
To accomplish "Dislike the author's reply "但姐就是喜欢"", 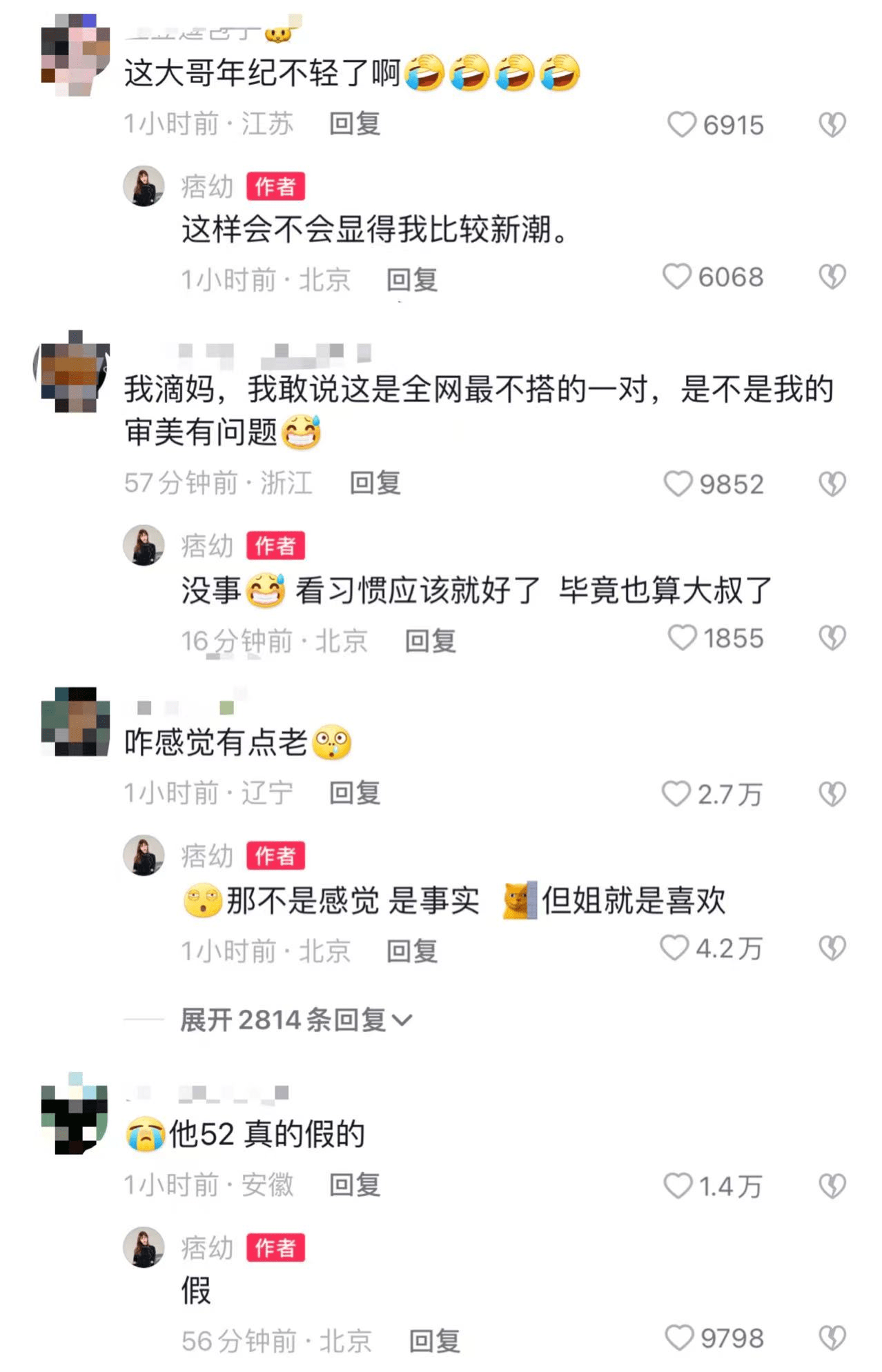I will pyautogui.click(x=832, y=948).
